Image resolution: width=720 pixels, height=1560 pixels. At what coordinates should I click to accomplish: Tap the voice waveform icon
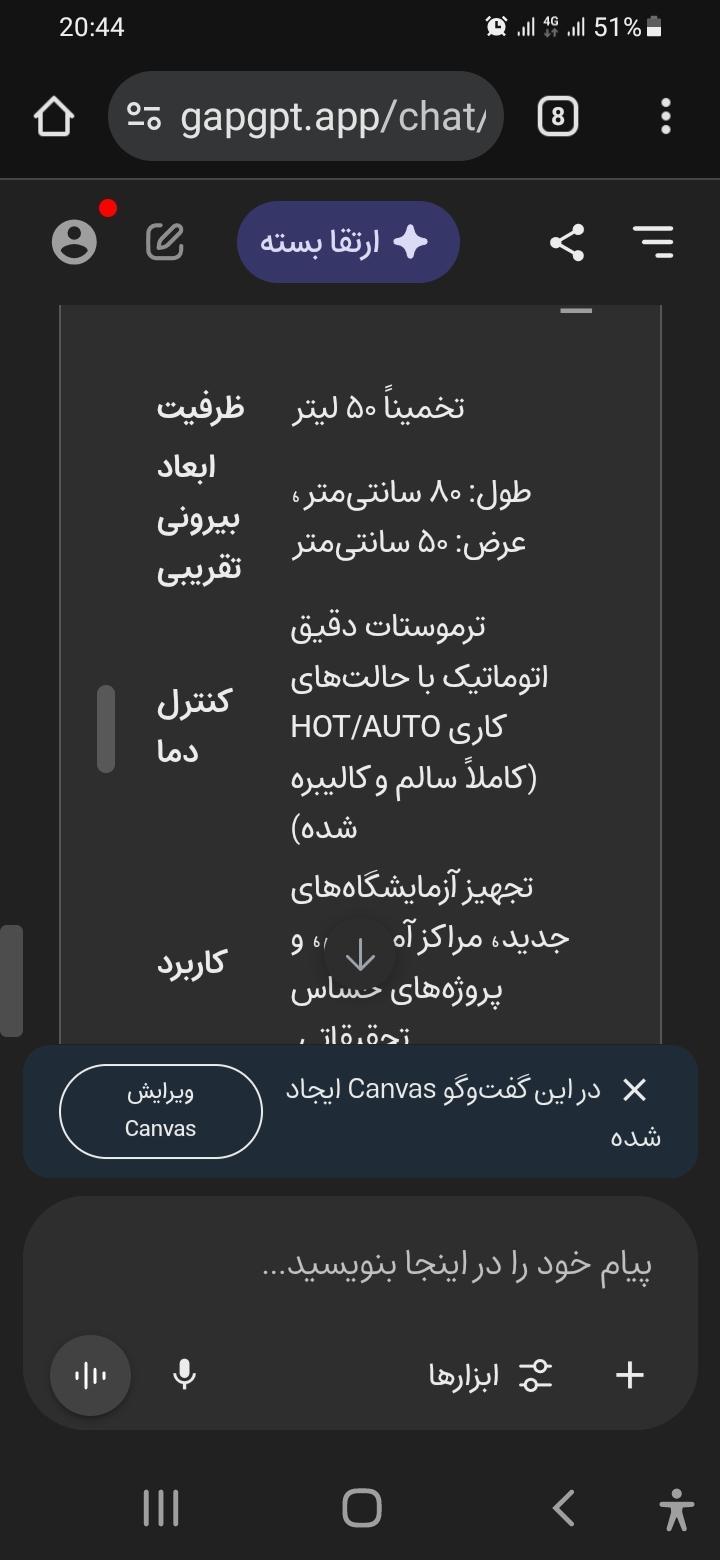(x=90, y=1375)
